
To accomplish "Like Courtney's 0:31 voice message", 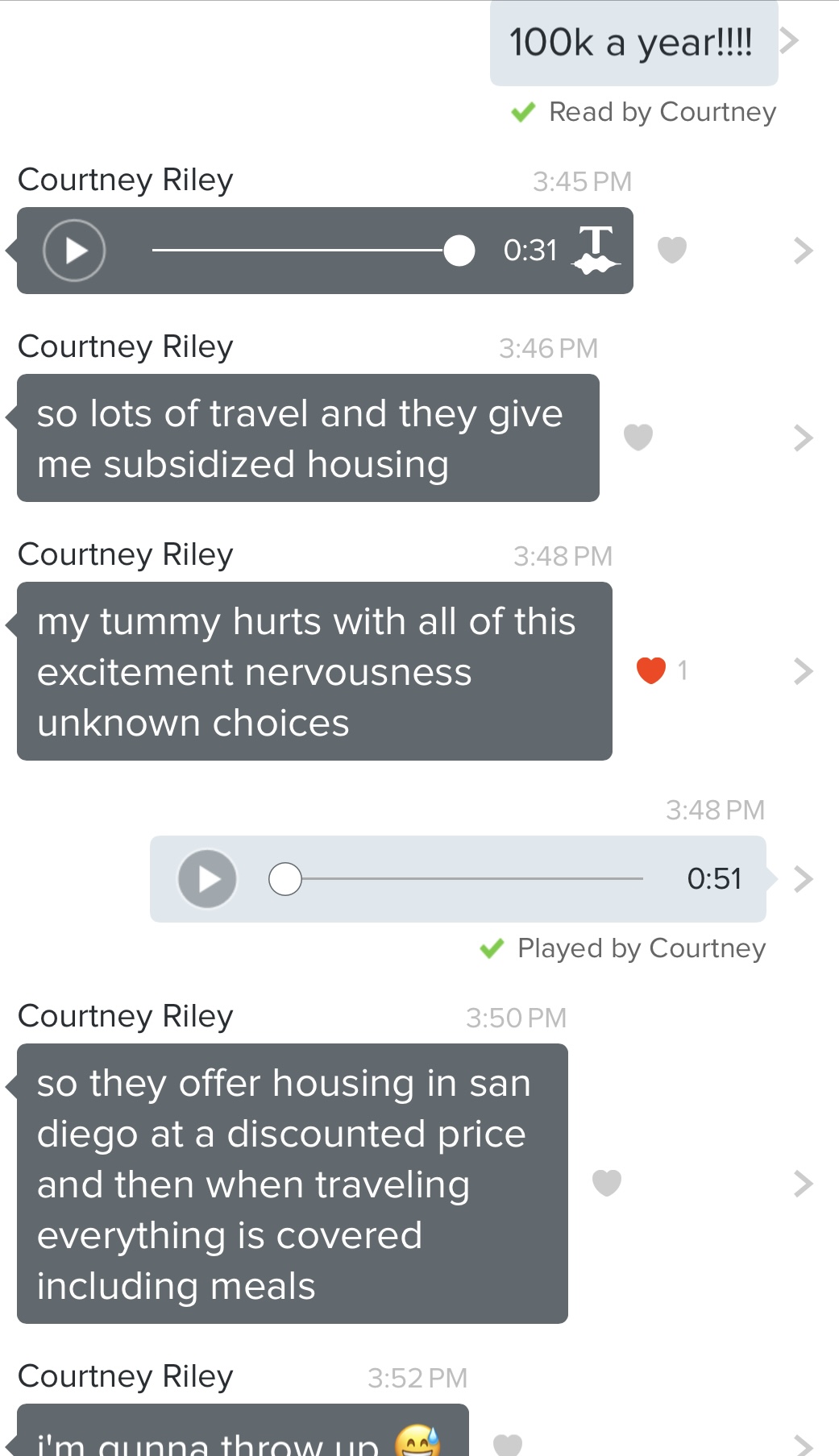I will (671, 250).
